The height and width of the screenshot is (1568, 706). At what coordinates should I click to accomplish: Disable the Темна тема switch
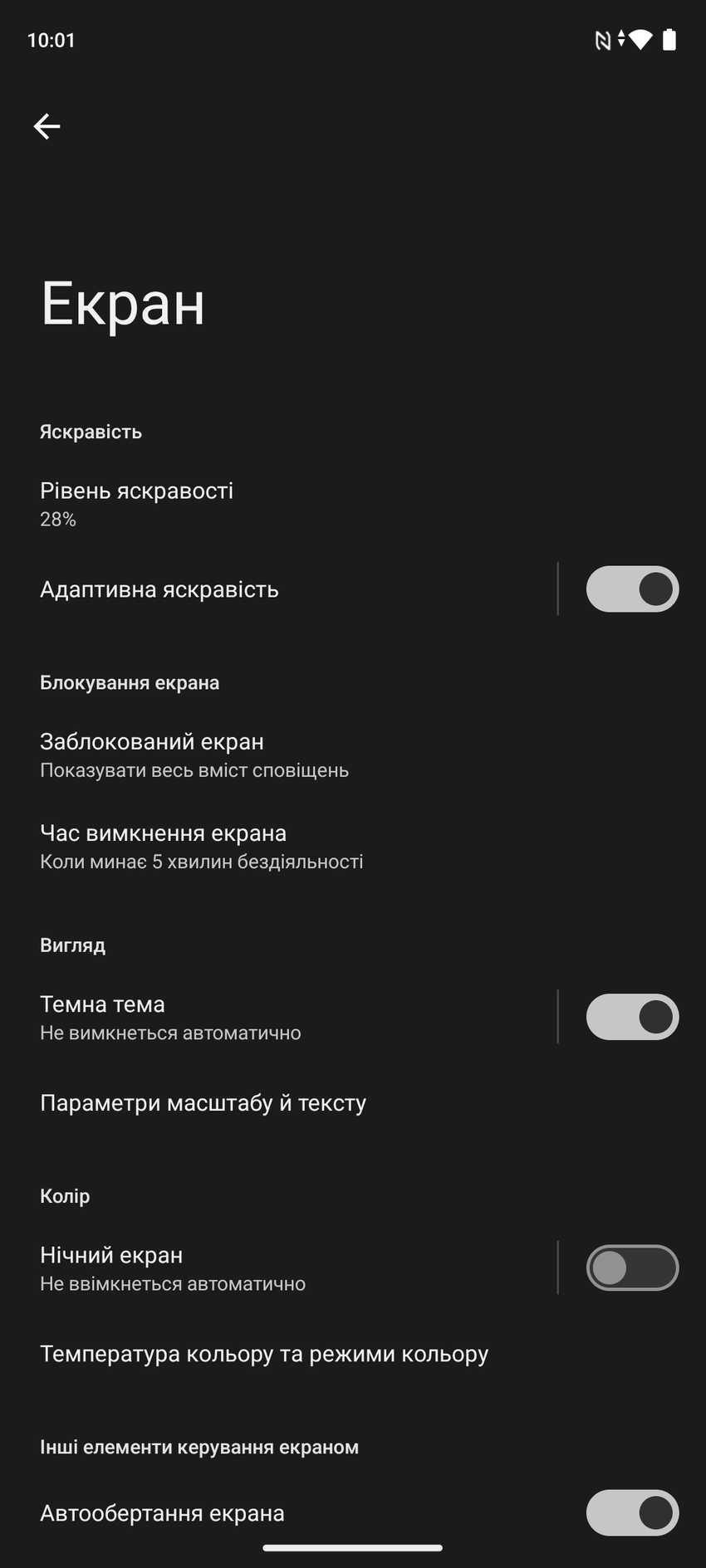click(632, 1017)
